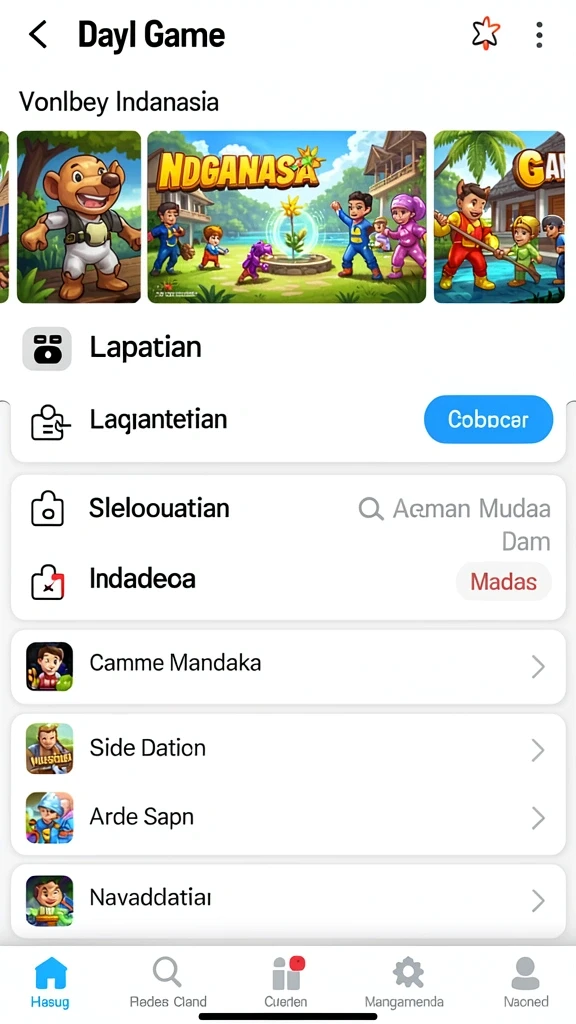Open the Side Dation entry

288,749
